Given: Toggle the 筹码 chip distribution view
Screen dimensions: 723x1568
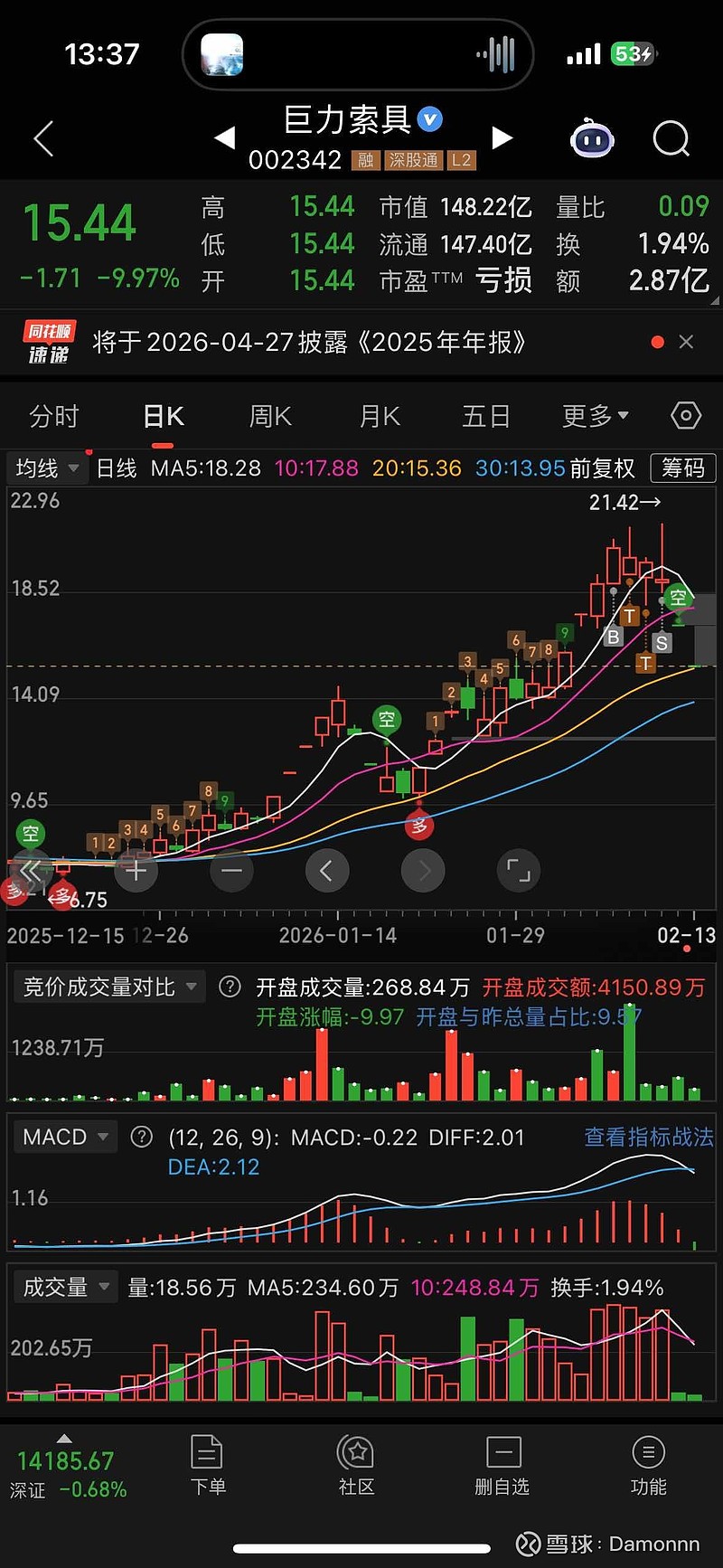Looking at the screenshot, I should [682, 468].
